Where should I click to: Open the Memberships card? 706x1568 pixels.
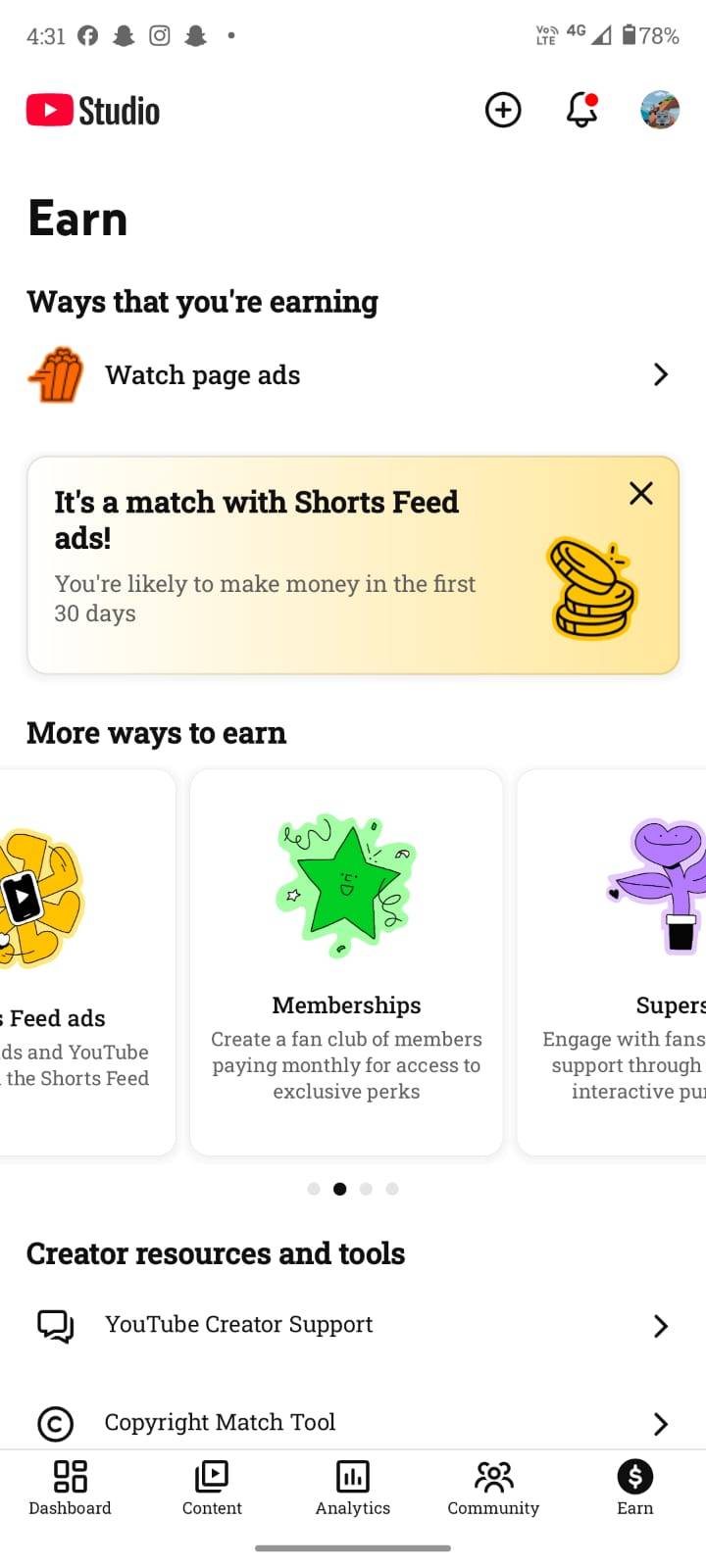(346, 962)
